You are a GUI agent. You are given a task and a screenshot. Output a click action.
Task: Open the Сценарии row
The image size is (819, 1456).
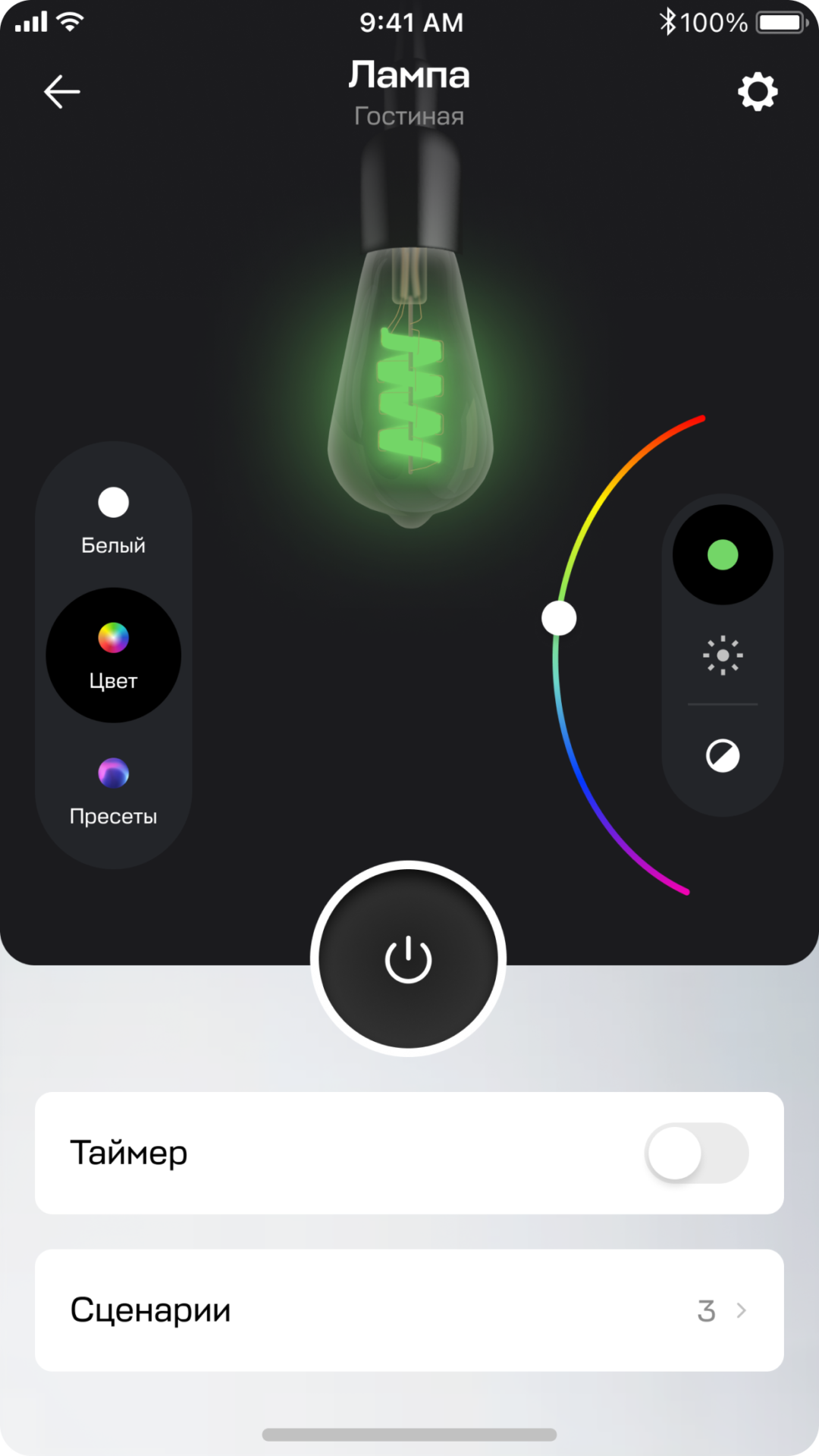click(x=409, y=1310)
